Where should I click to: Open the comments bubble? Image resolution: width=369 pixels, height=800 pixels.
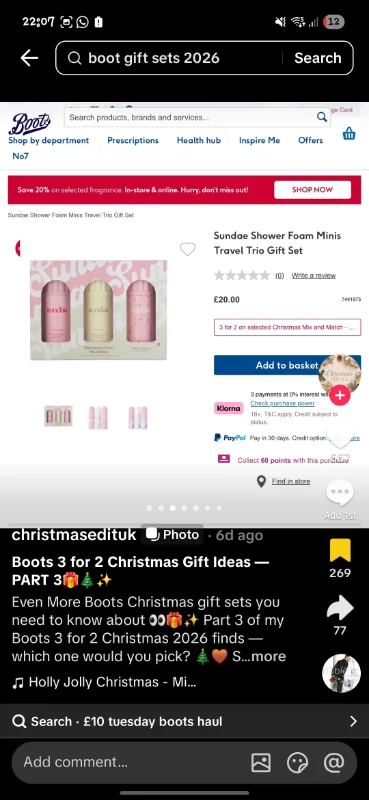340,492
